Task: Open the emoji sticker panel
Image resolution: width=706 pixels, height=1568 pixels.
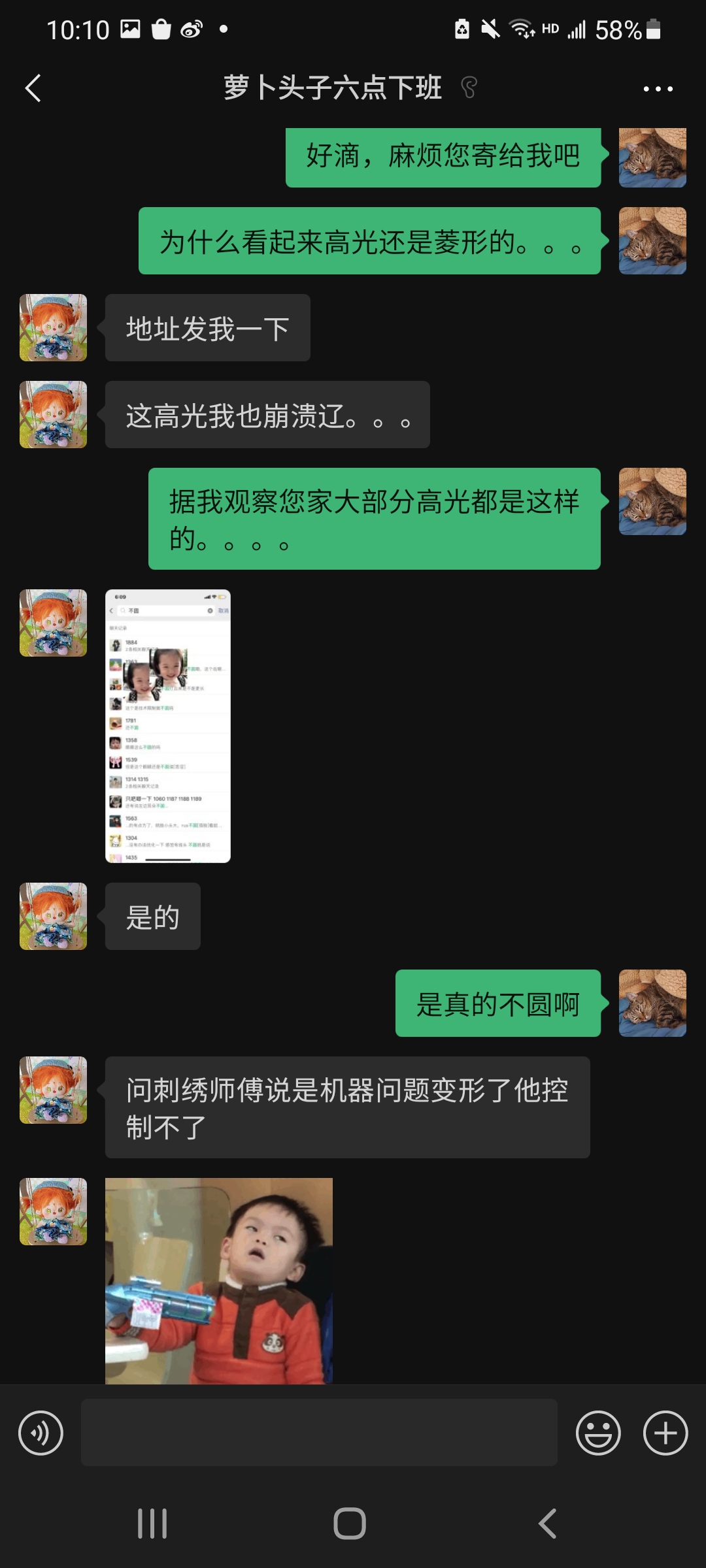Action: click(597, 1433)
